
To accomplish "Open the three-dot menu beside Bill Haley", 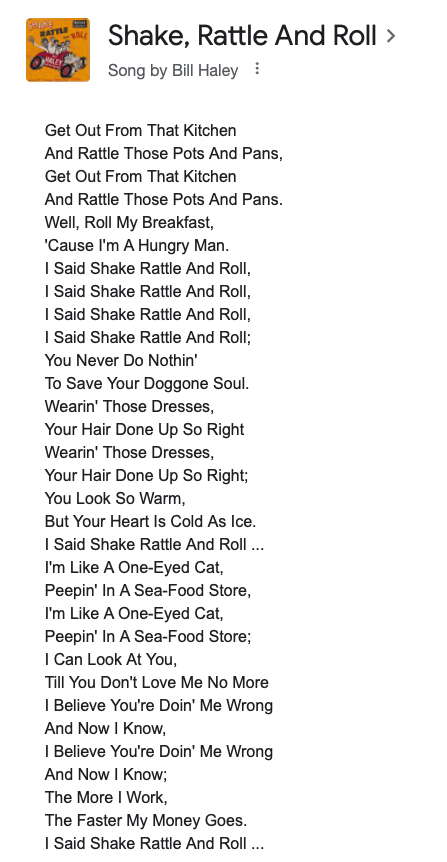I will tap(256, 69).
